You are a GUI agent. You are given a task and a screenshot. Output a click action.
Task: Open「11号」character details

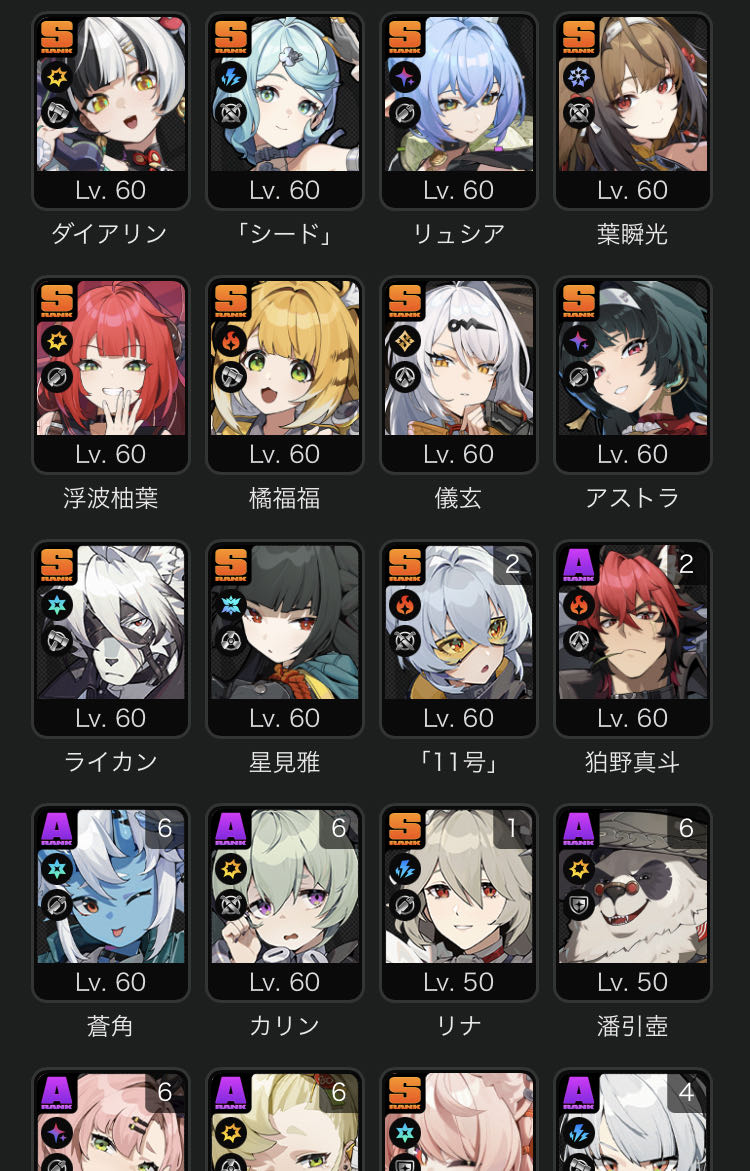pos(459,638)
